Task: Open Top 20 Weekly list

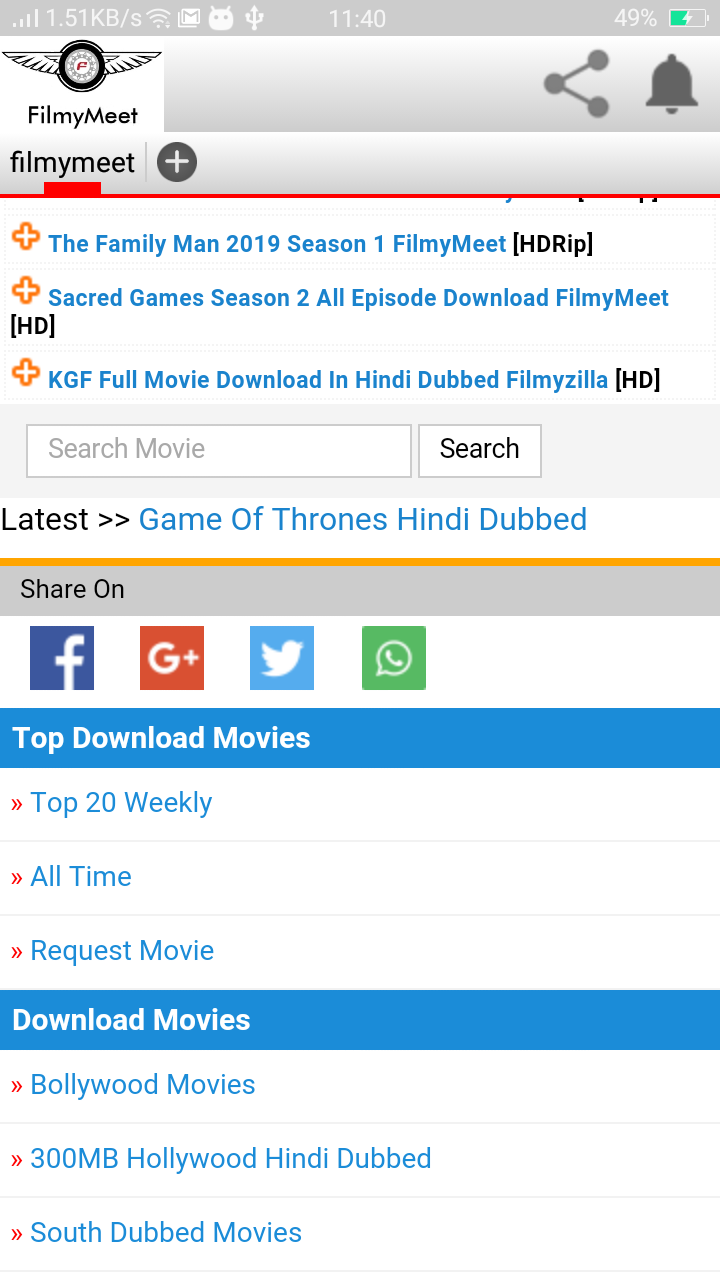Action: click(x=121, y=803)
